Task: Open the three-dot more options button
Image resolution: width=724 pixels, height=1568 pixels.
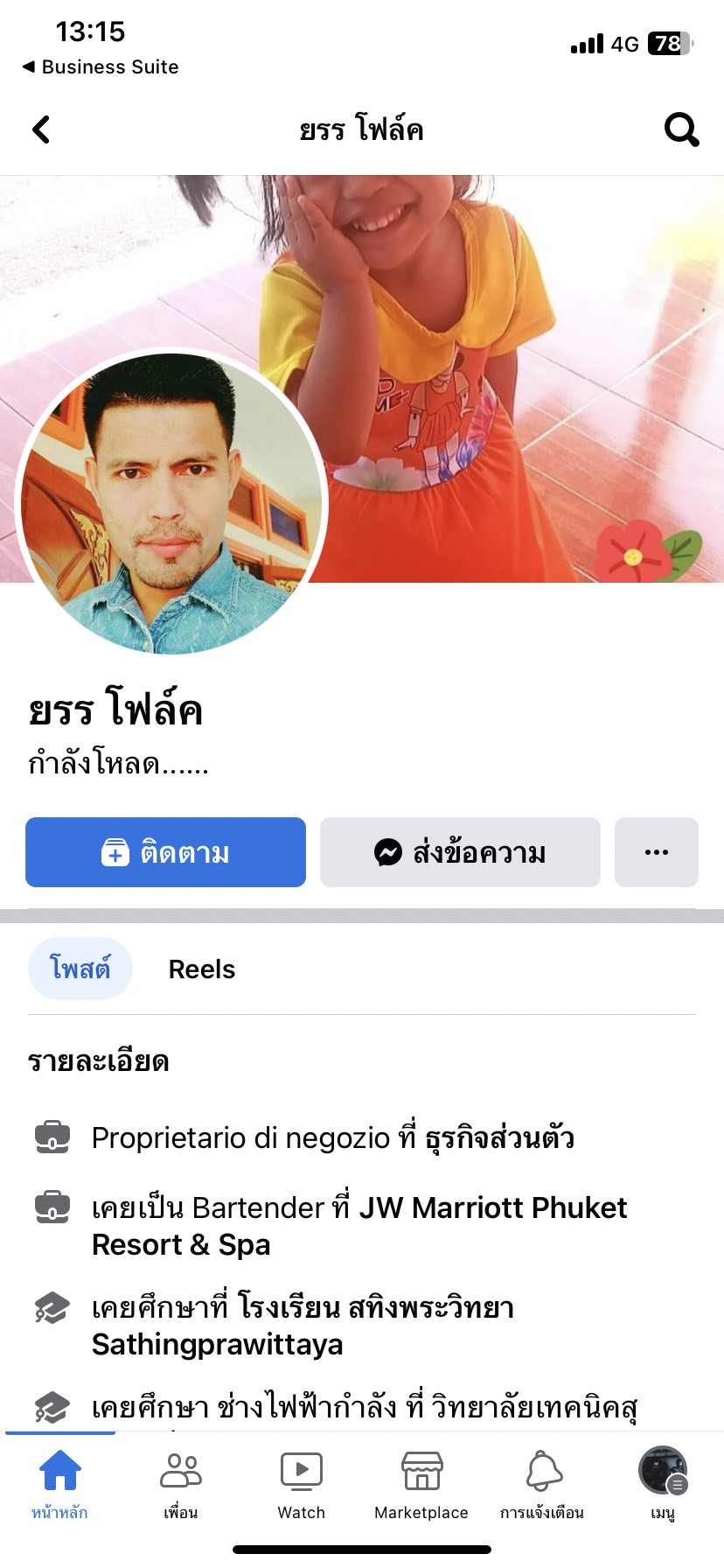Action: tap(656, 852)
